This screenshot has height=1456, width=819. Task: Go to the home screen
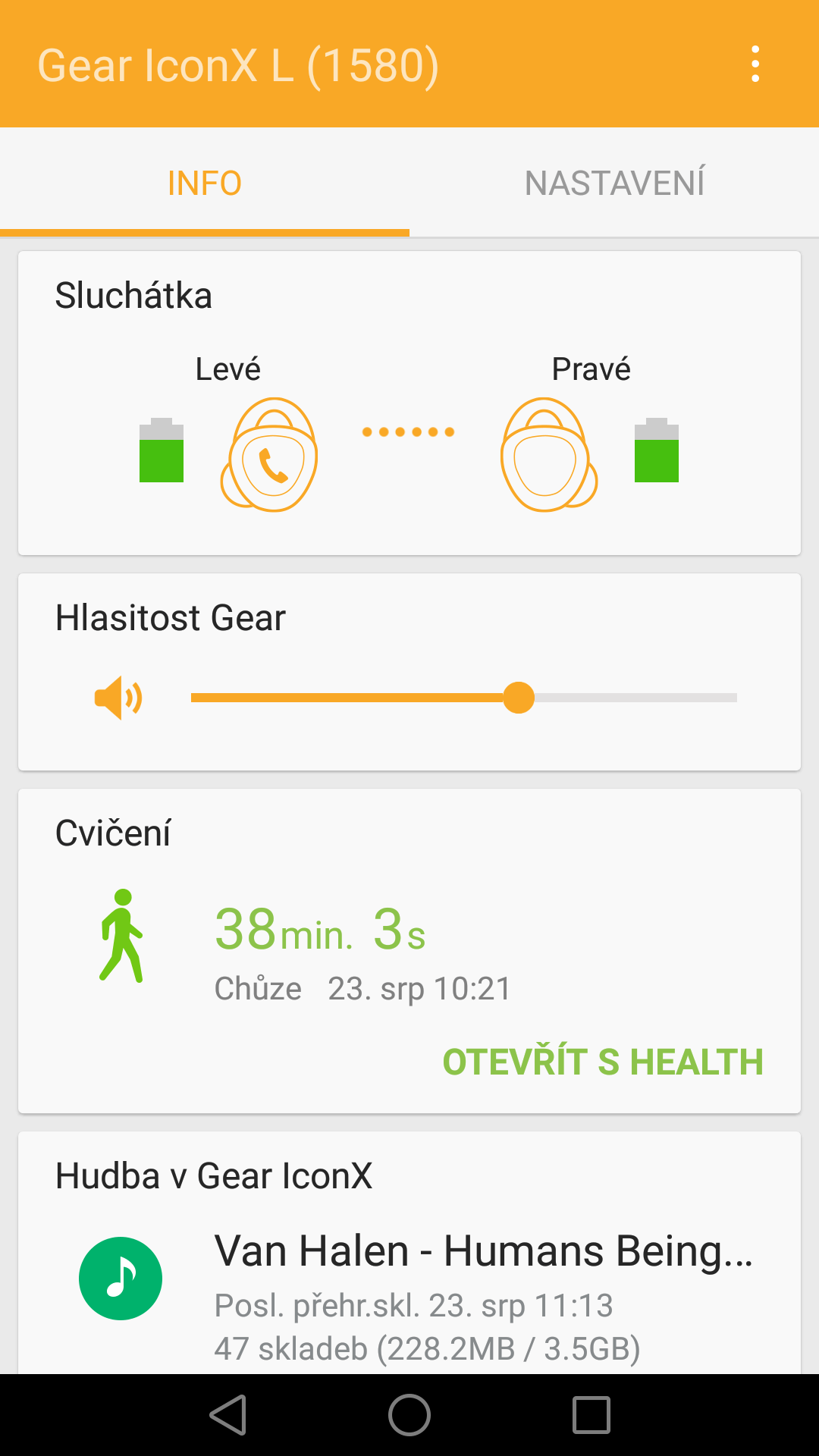point(409,1415)
